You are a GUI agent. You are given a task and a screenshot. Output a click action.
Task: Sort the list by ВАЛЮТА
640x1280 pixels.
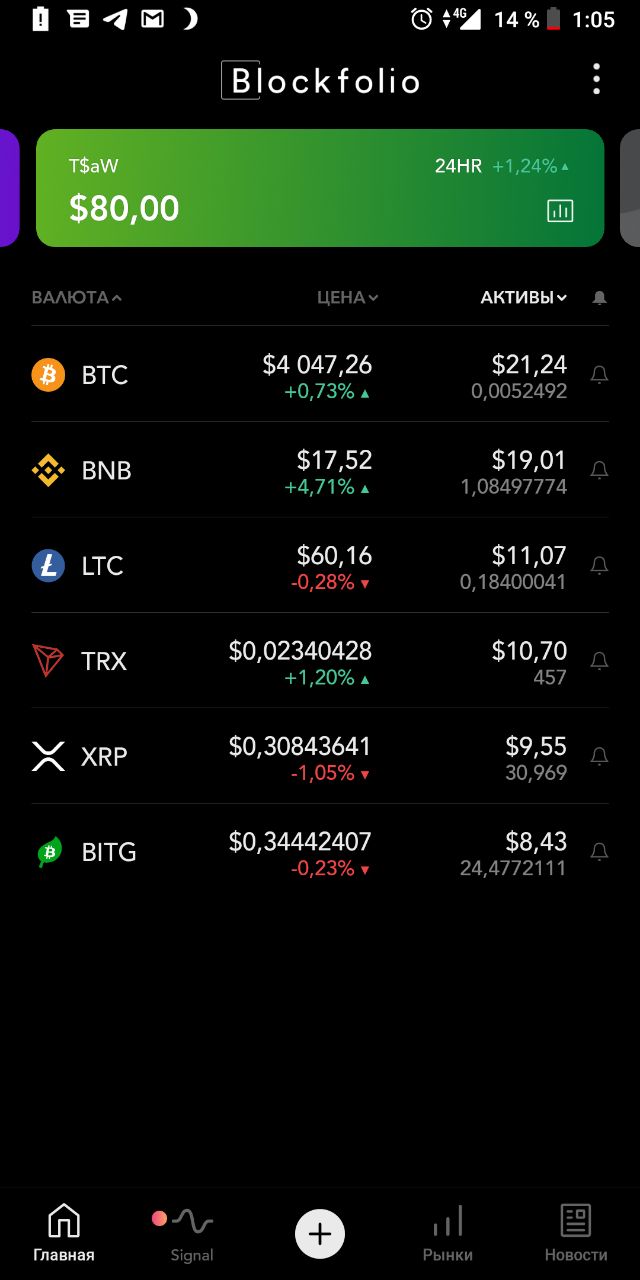76,297
